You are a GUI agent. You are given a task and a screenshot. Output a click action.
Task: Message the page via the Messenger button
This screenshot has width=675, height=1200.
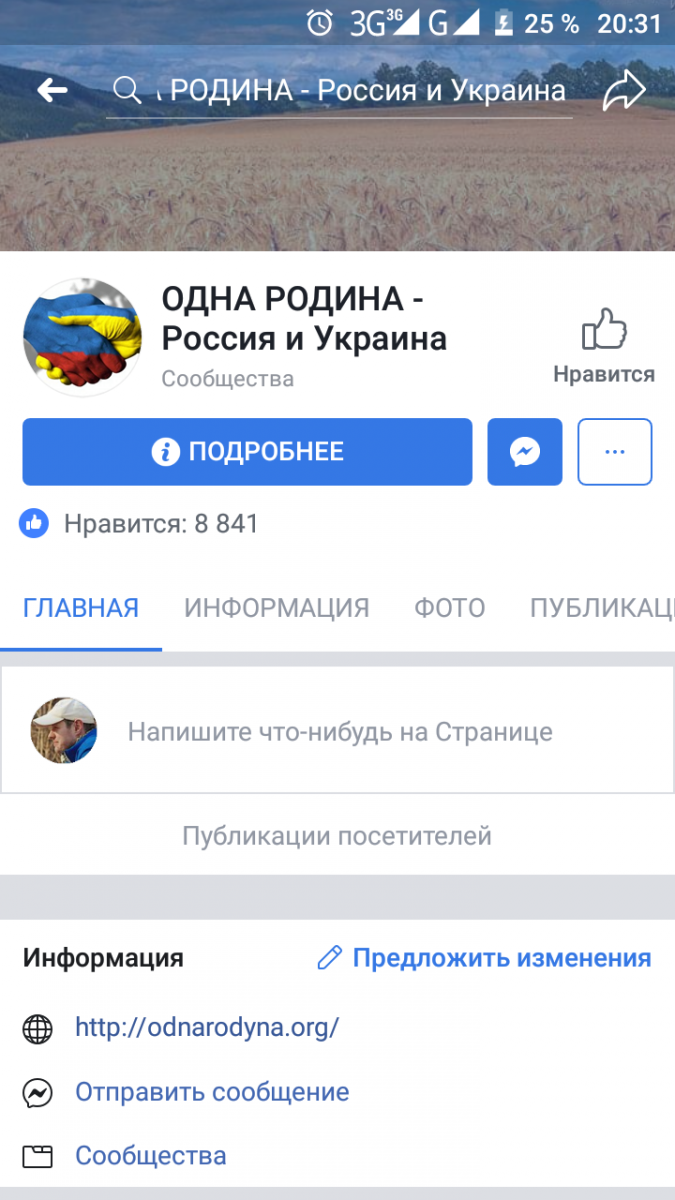[525, 452]
